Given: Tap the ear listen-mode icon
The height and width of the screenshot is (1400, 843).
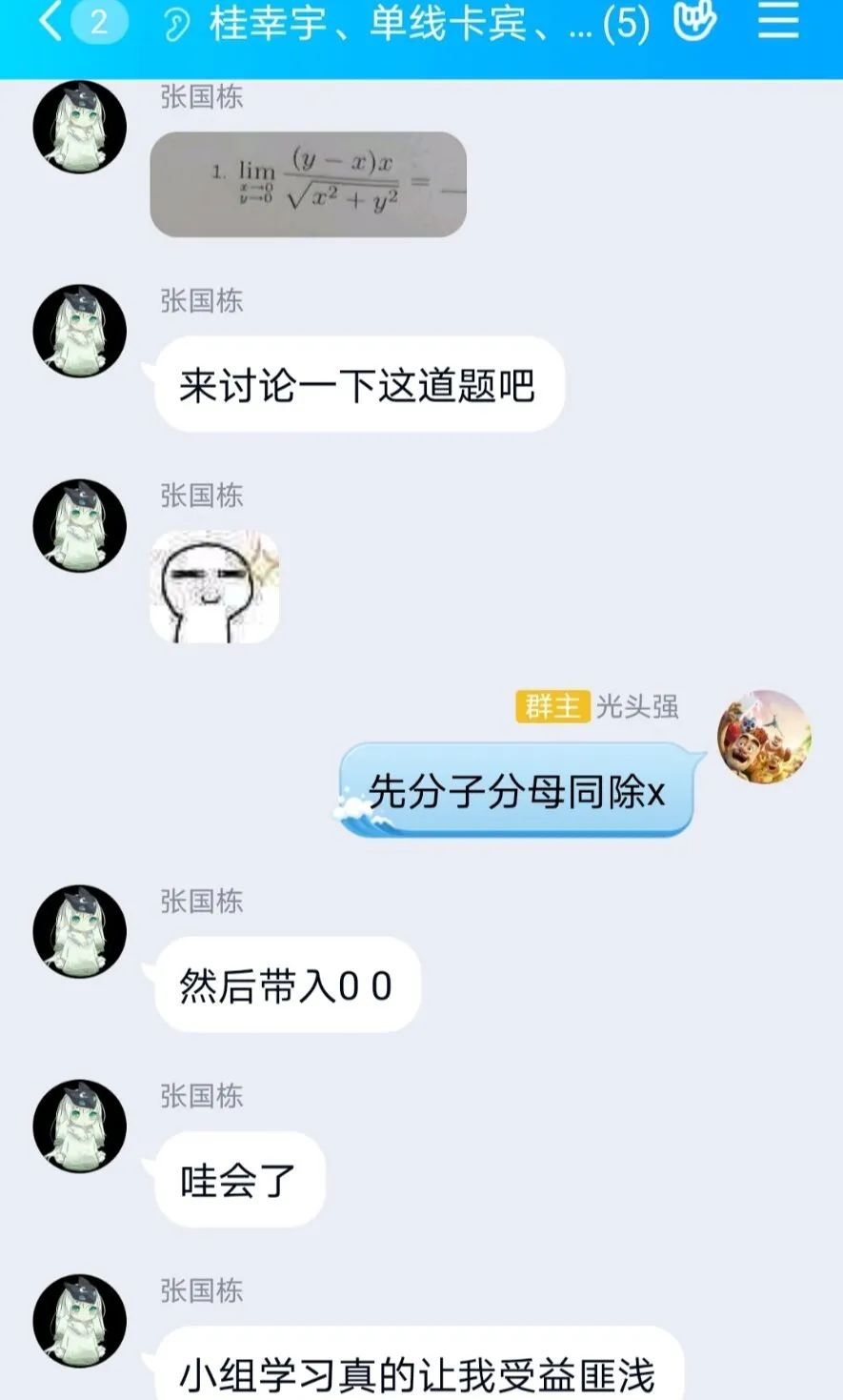Looking at the screenshot, I should (x=177, y=24).
